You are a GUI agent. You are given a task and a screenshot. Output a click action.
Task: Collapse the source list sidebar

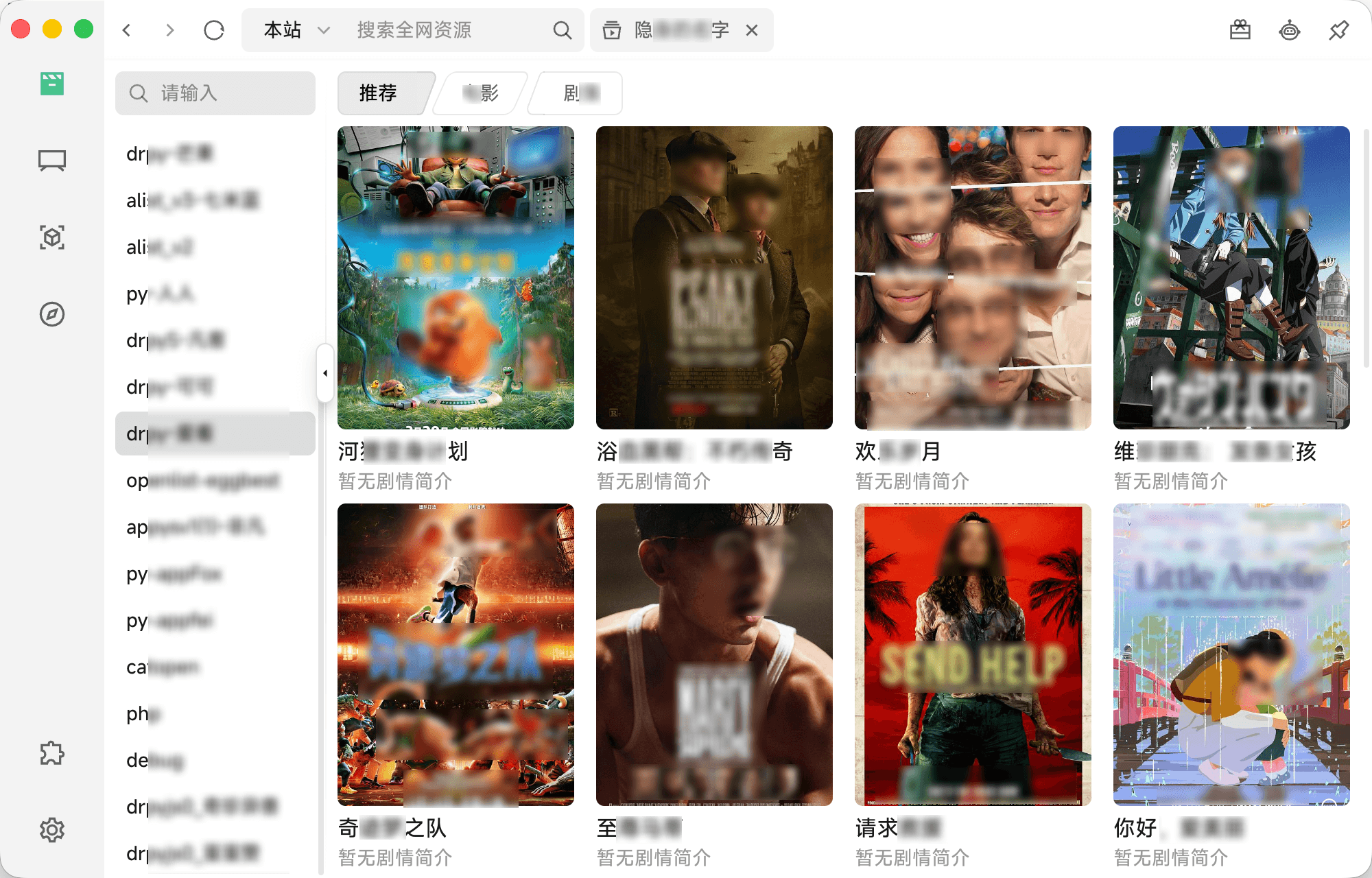(325, 373)
